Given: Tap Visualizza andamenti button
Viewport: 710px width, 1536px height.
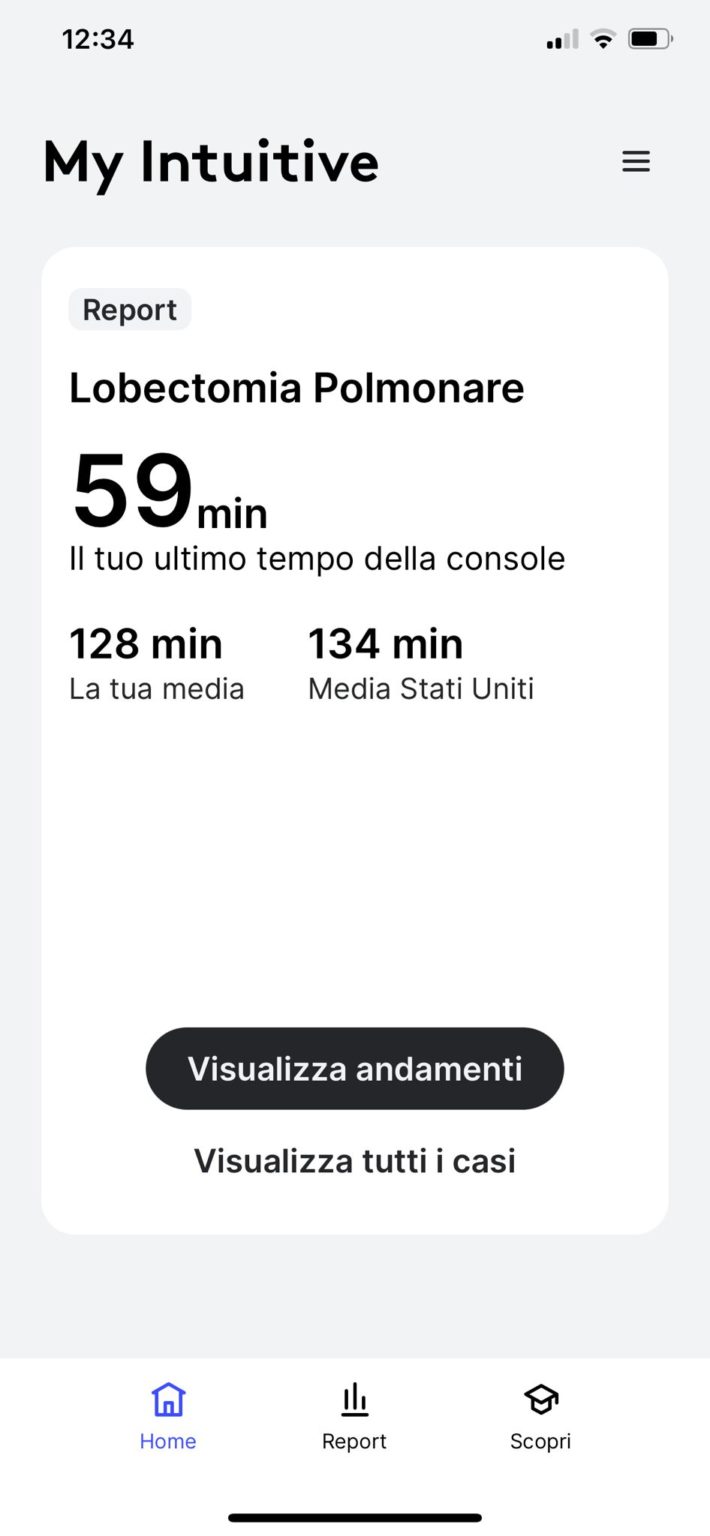Looking at the screenshot, I should tap(355, 1068).
